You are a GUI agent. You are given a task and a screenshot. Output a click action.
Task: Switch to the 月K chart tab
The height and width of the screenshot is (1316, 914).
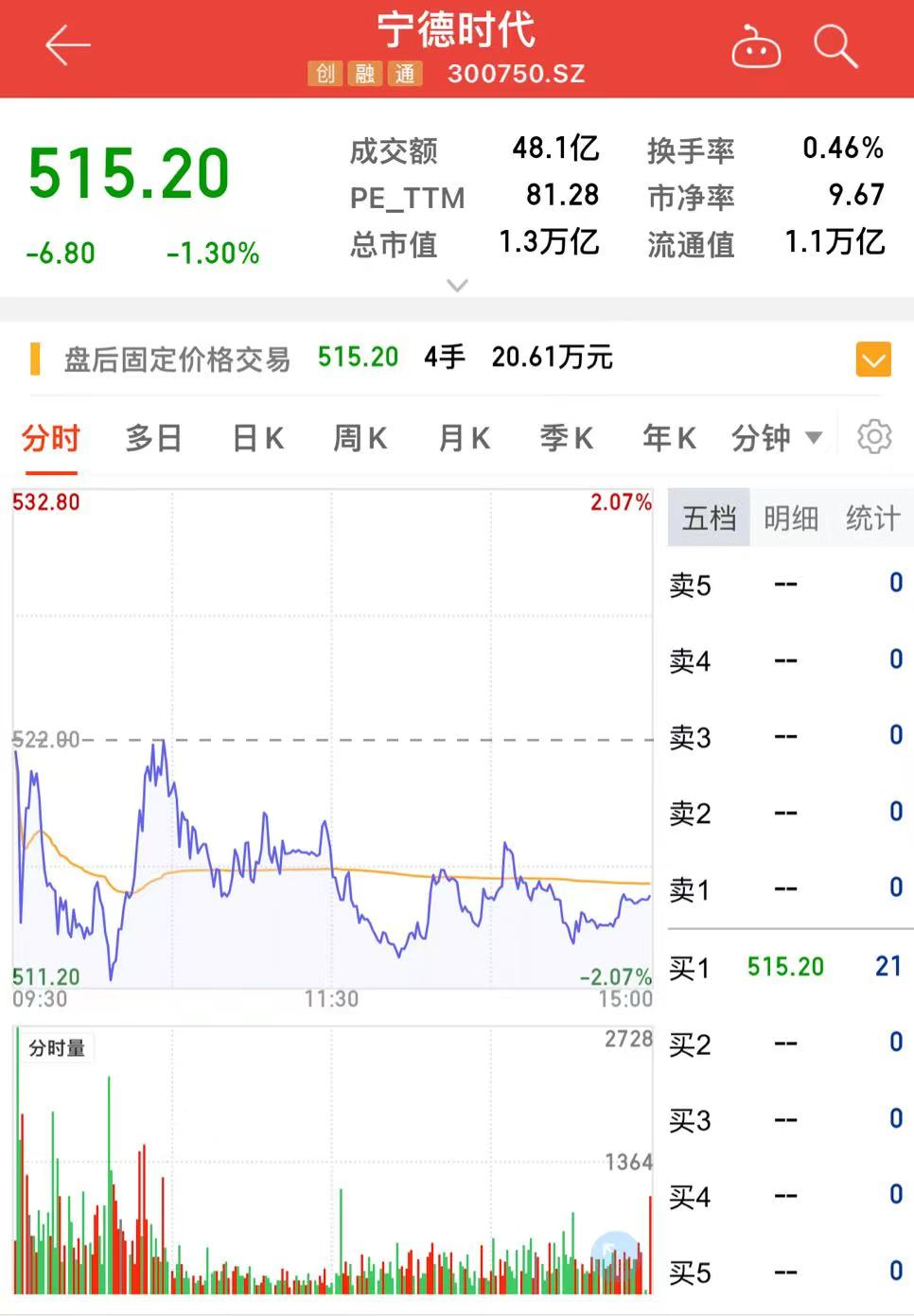[464, 438]
